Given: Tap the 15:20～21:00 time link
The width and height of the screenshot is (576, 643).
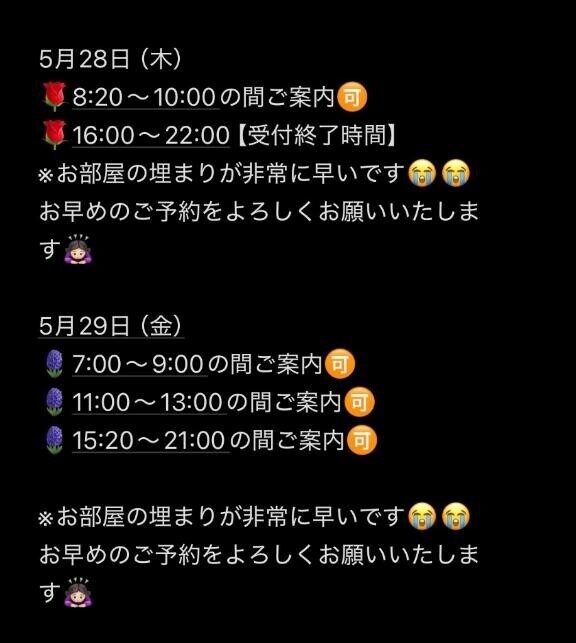Looking at the screenshot, I should (150, 440).
